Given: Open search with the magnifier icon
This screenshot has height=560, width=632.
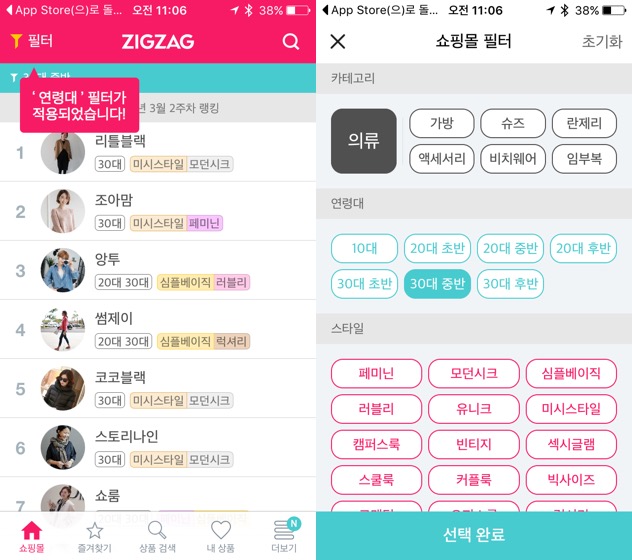Looking at the screenshot, I should [x=291, y=41].
